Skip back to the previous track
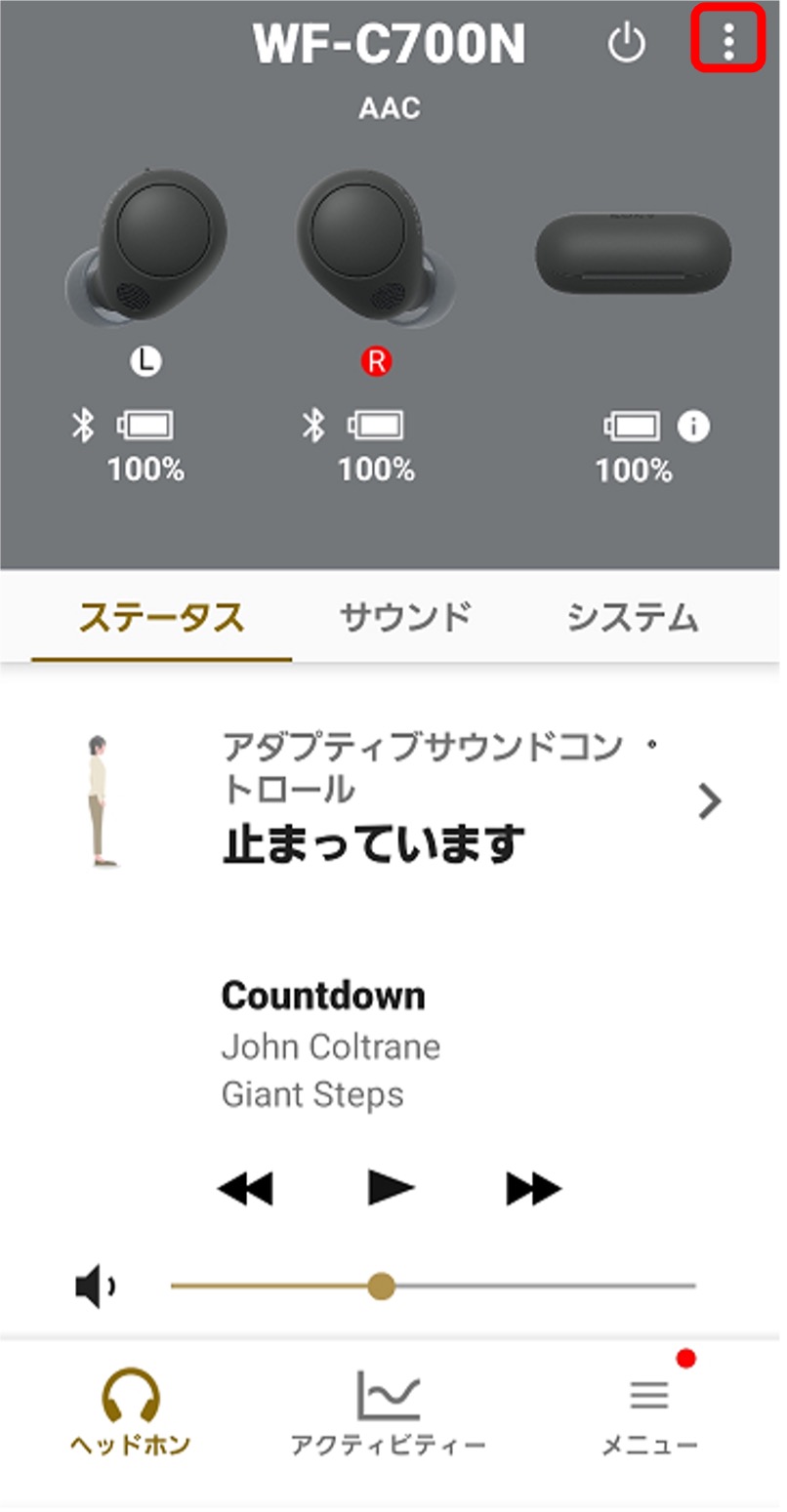The height and width of the screenshot is (1512, 787). pyautogui.click(x=244, y=1188)
